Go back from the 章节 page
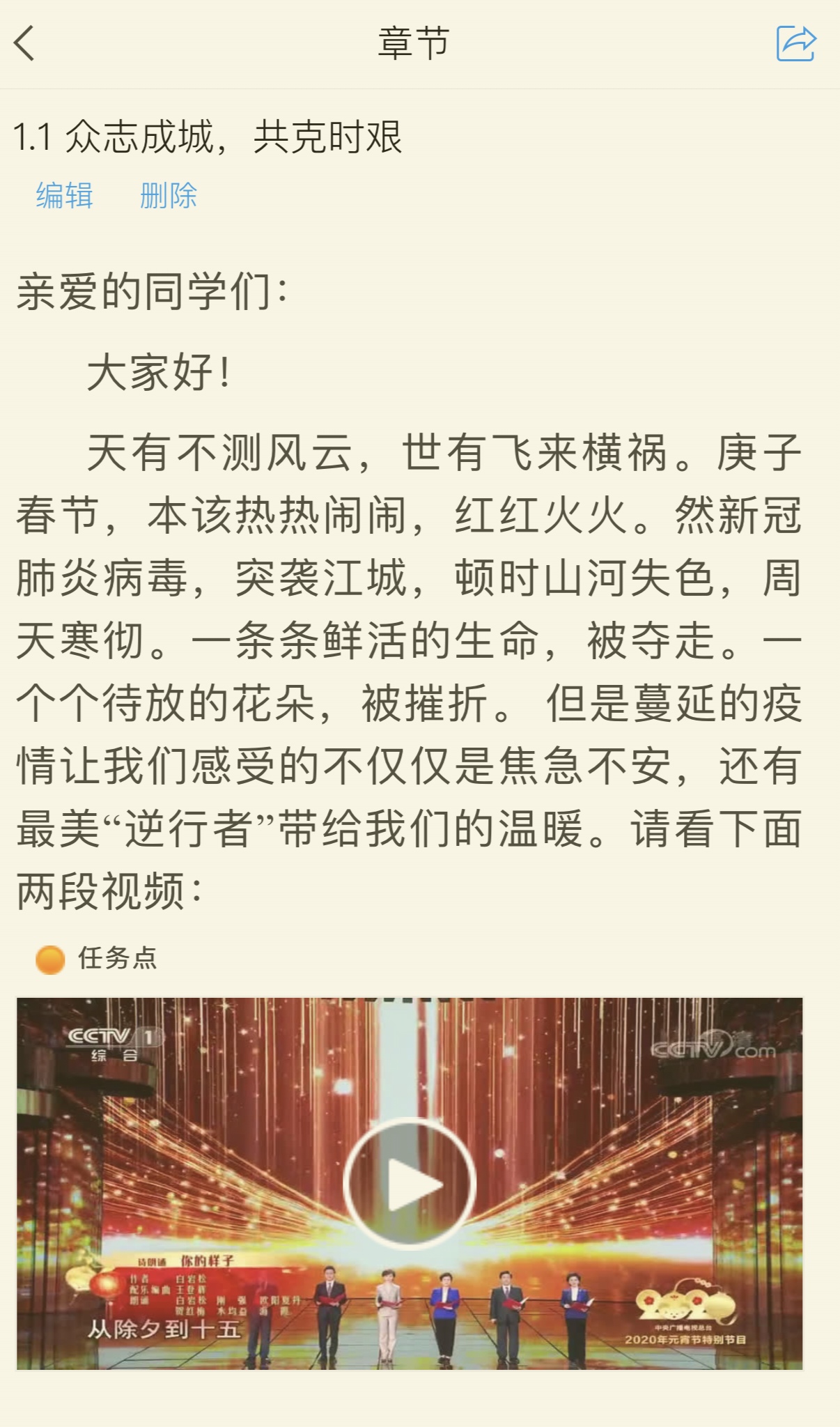This screenshot has width=840, height=1427. 25,43
